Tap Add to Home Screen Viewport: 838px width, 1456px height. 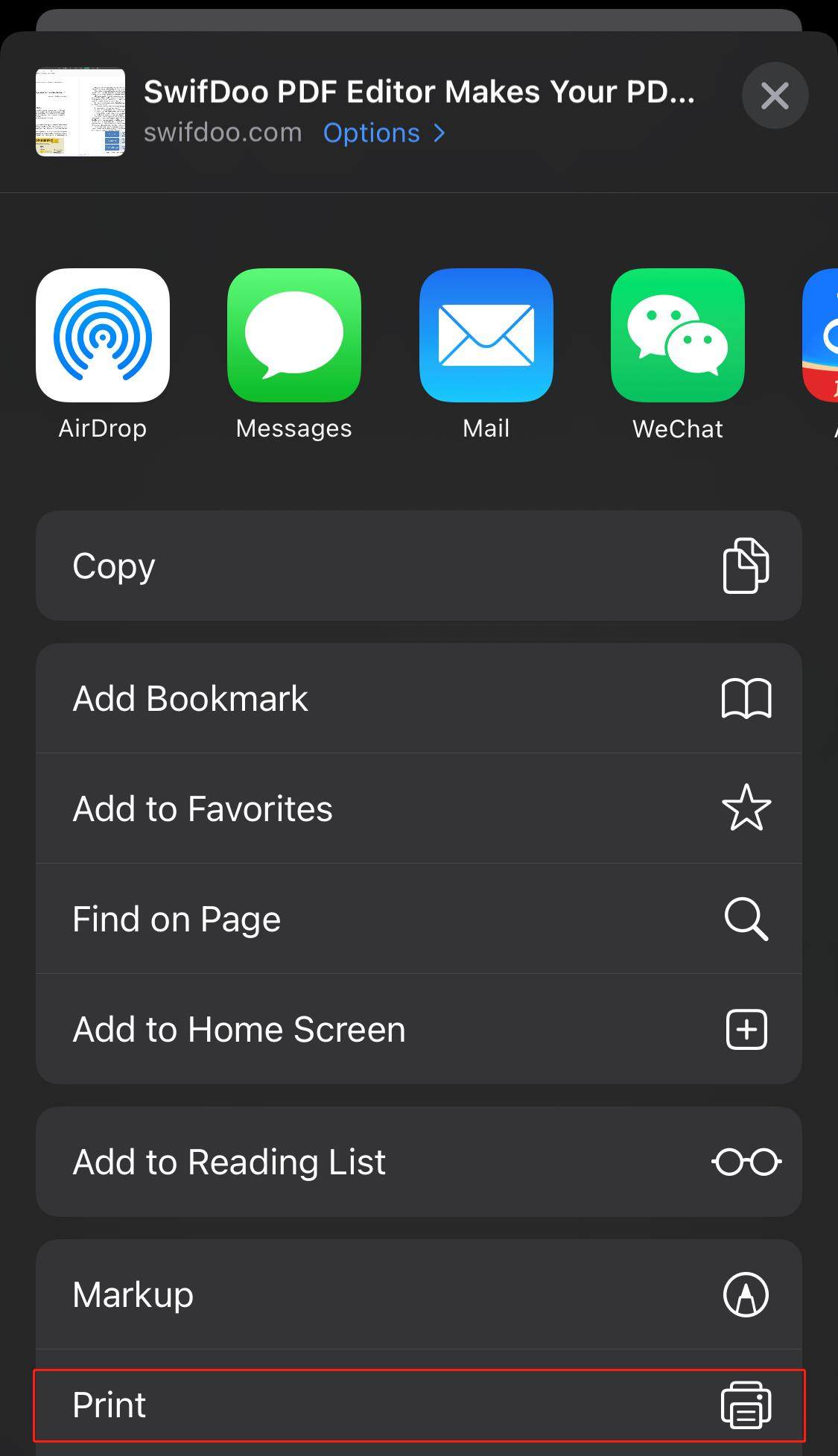pos(419,1029)
